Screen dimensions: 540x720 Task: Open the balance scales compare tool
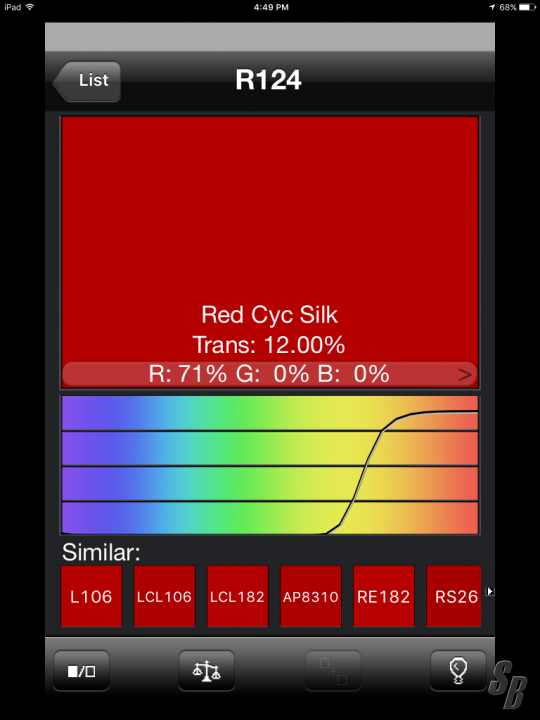pyautogui.click(x=207, y=671)
